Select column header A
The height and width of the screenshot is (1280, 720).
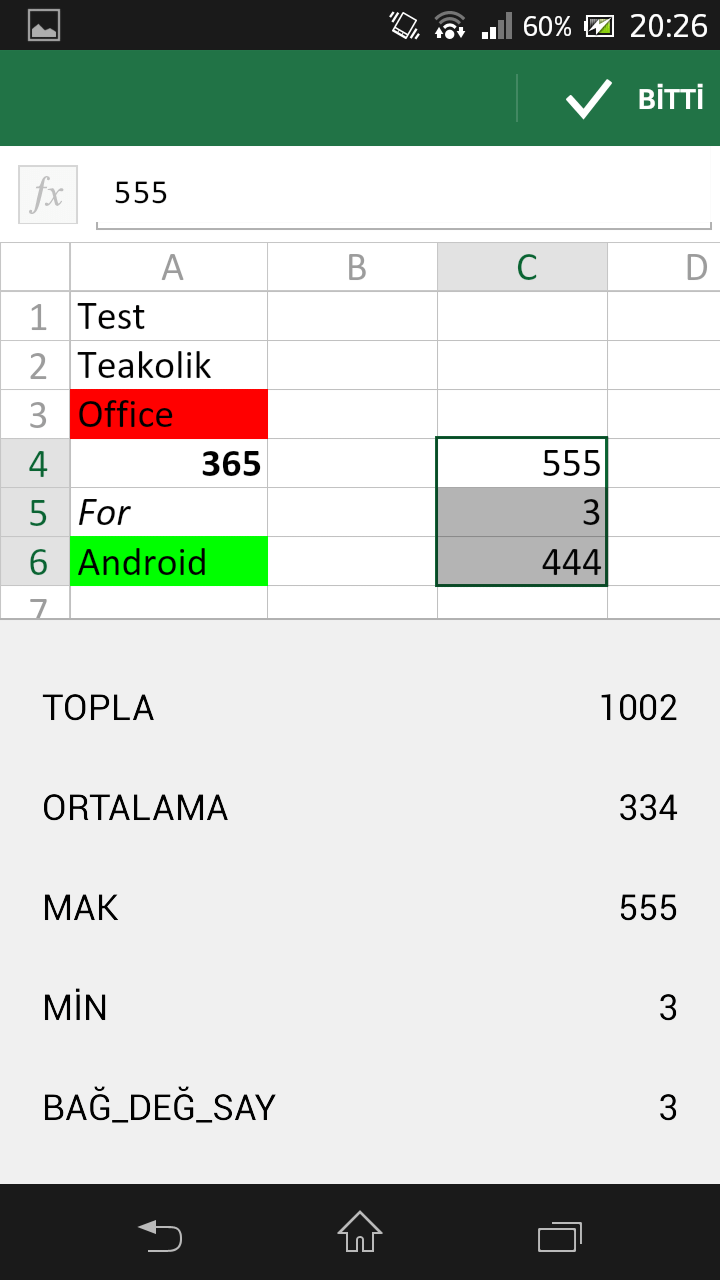pyautogui.click(x=169, y=267)
